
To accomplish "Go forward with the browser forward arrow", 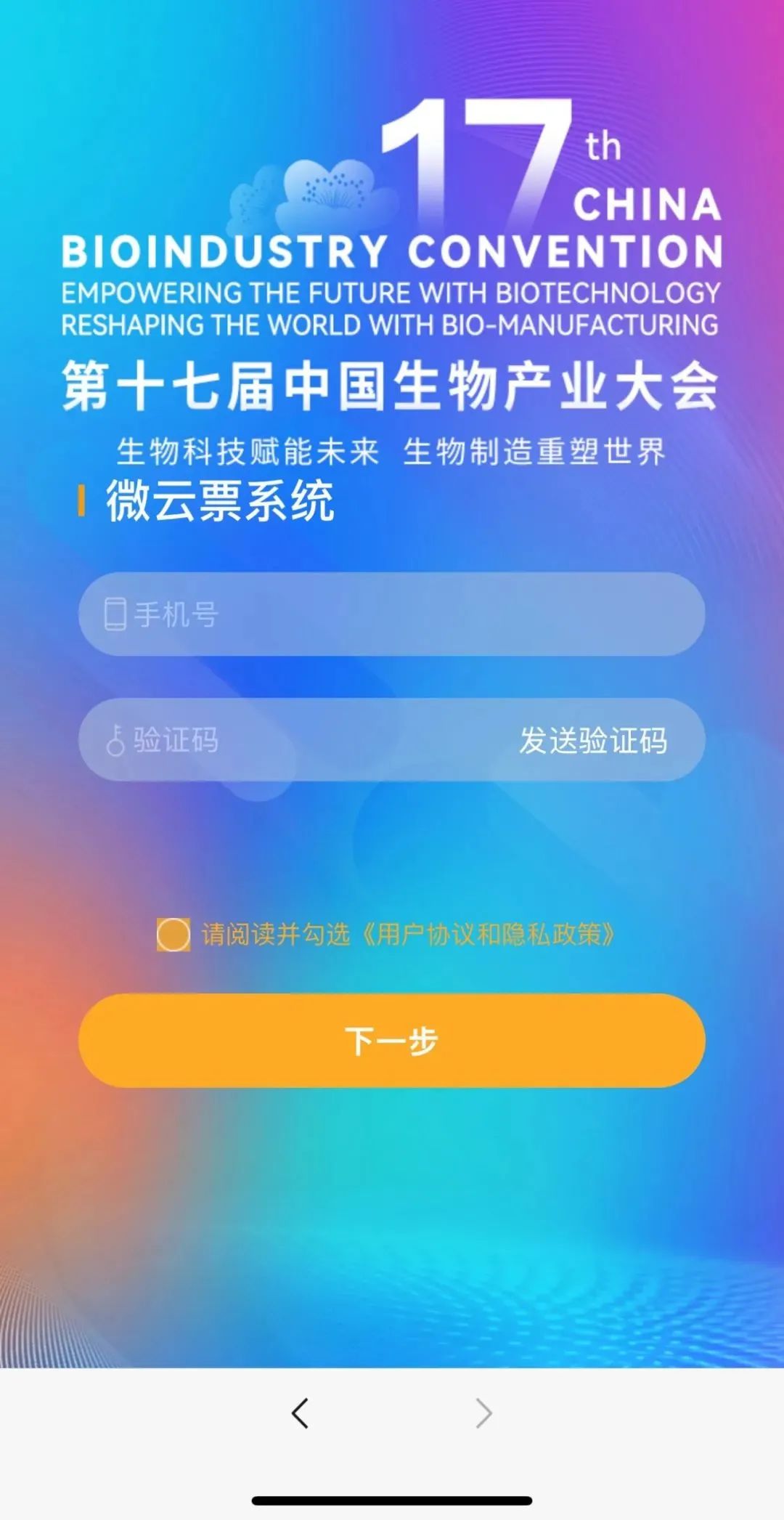I will pos(483,1413).
